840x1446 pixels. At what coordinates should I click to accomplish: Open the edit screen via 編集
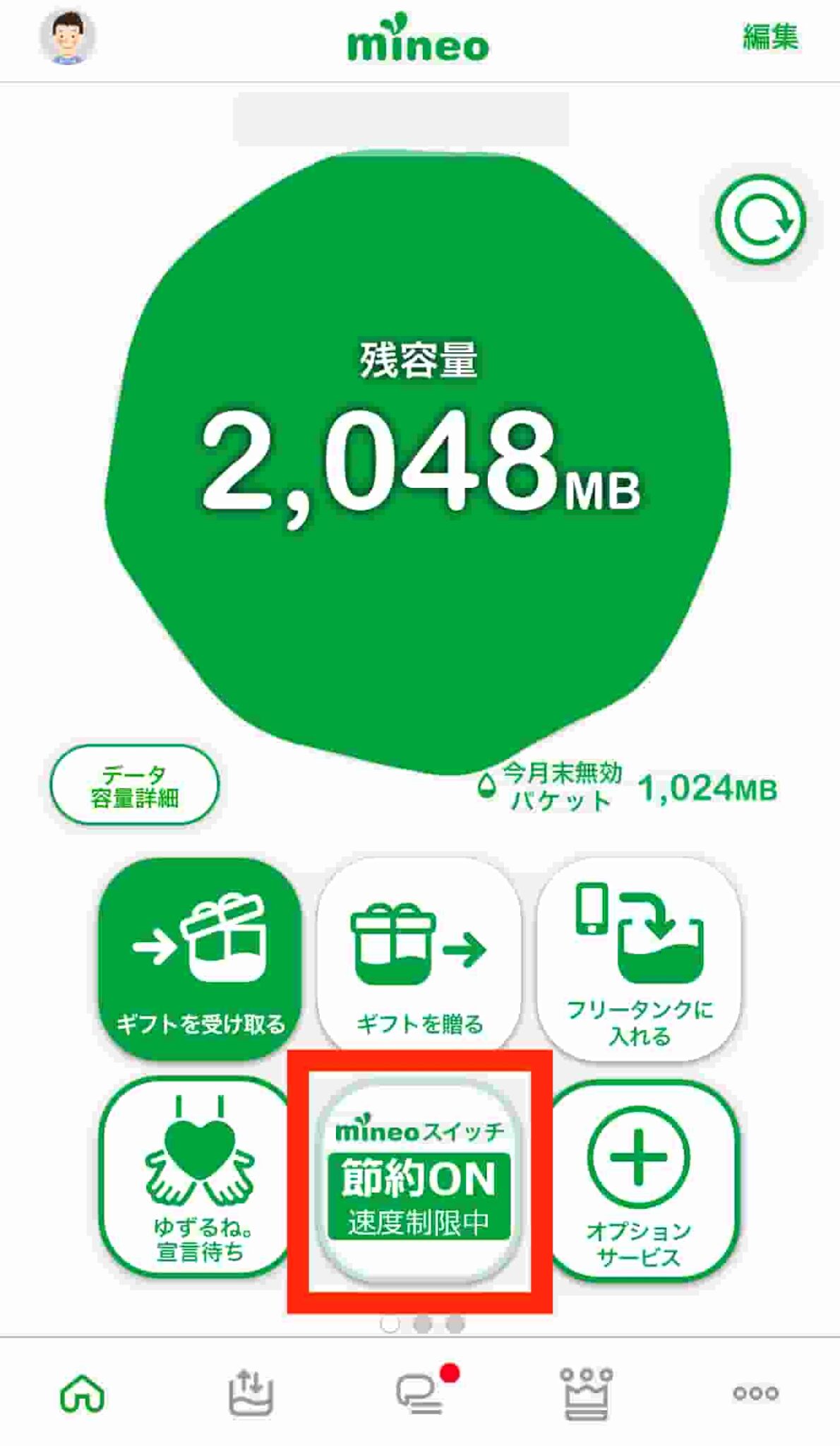tap(769, 39)
